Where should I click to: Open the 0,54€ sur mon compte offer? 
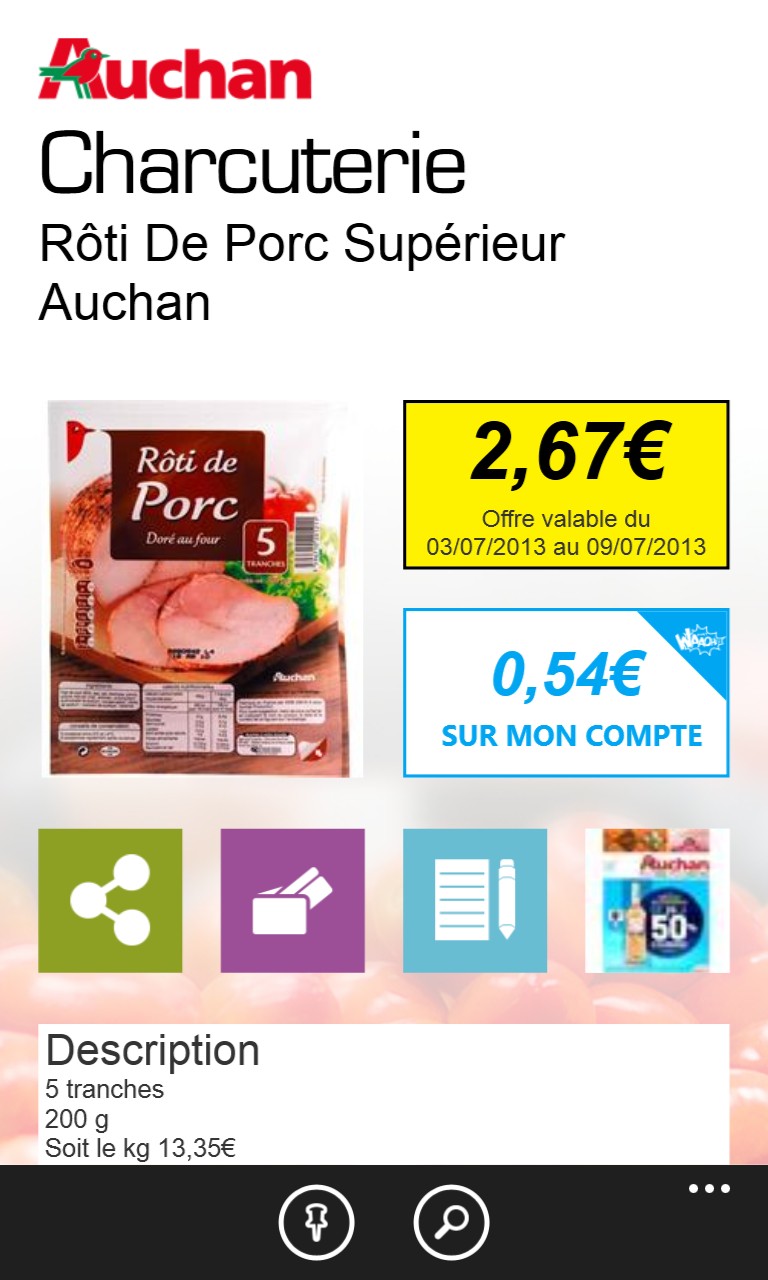tap(566, 692)
